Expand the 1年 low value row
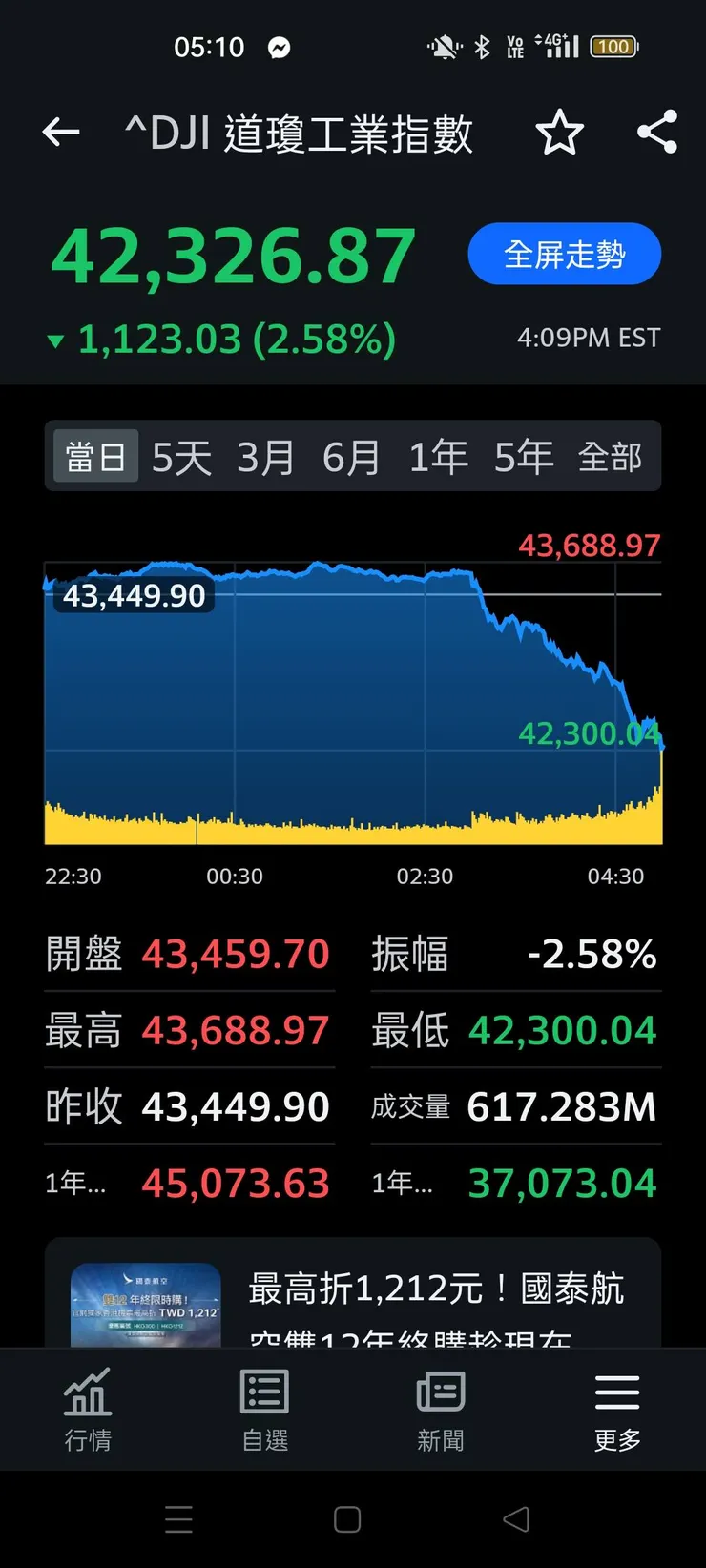This screenshot has height=1568, width=706. [515, 1183]
